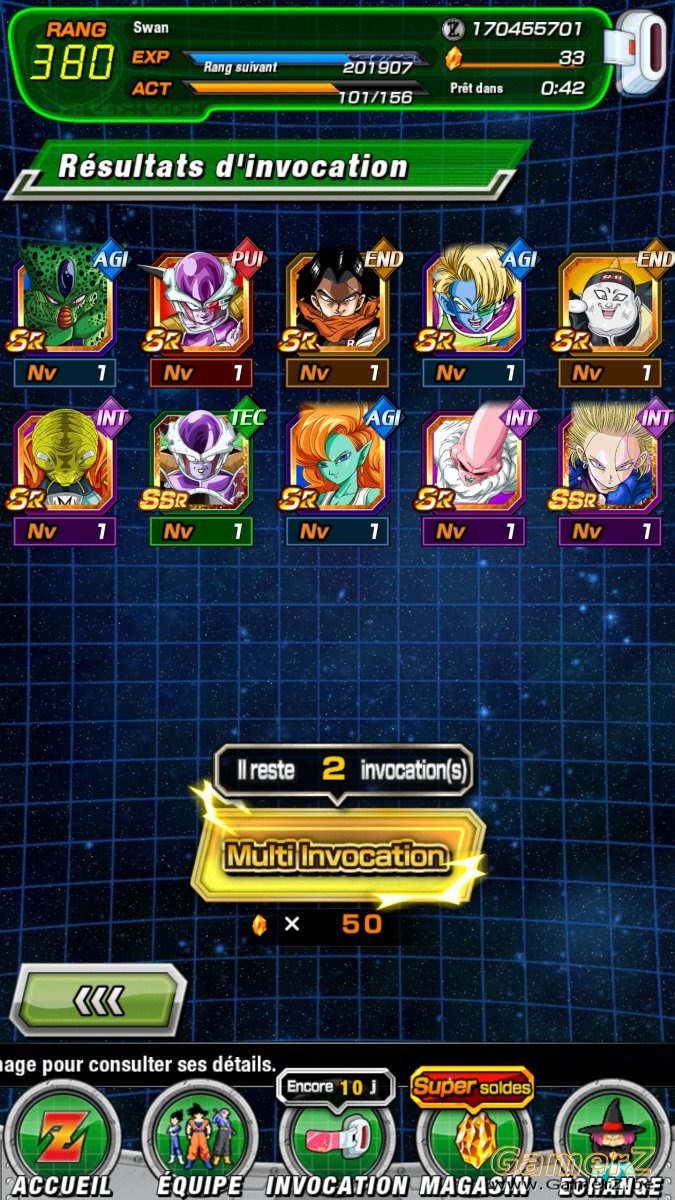Open the SR AGI Zangya card with orange hair
Screen dimensions: 675x1200
tap(337, 477)
